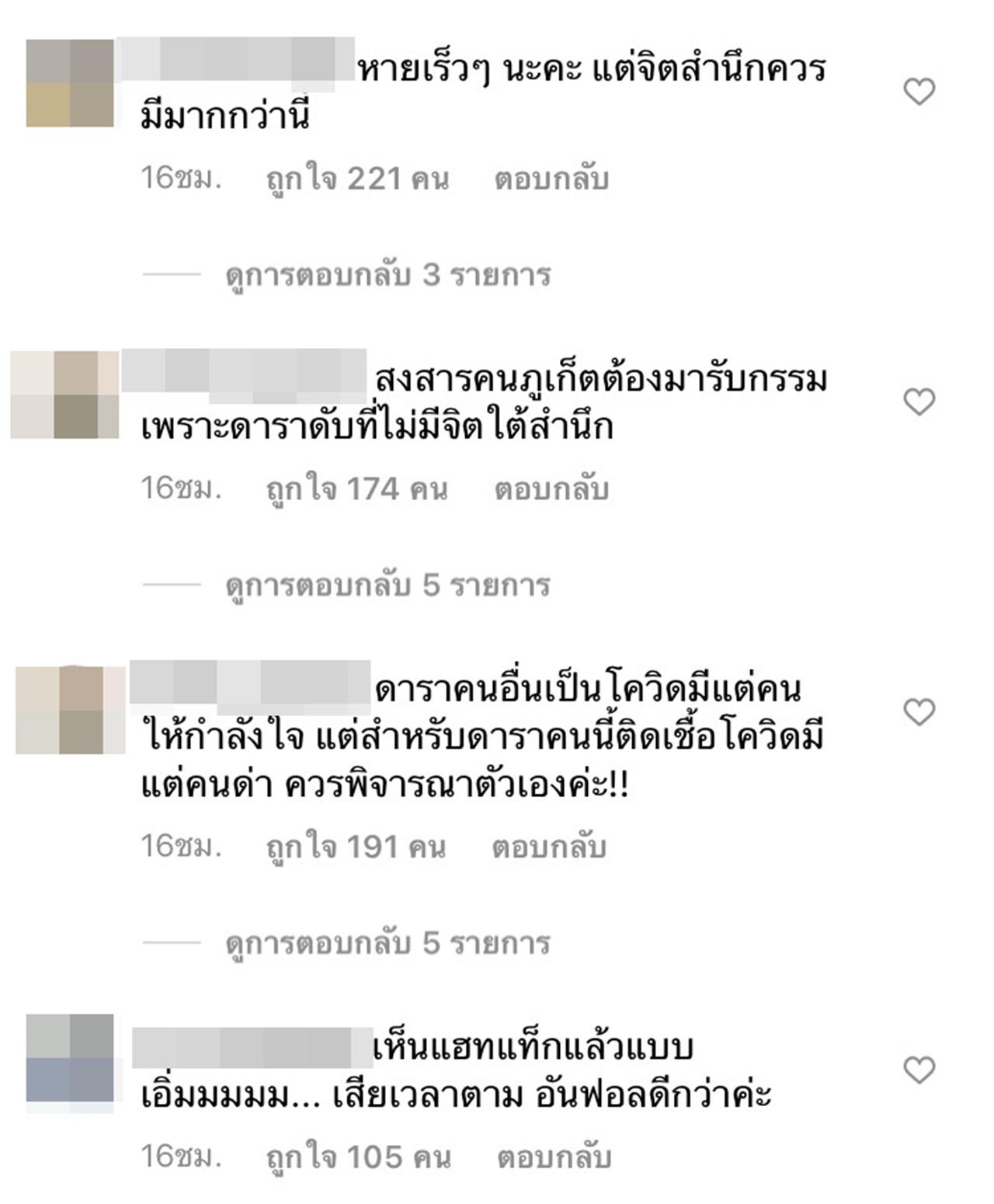Reply to the comment with 221 likes

[551, 179]
